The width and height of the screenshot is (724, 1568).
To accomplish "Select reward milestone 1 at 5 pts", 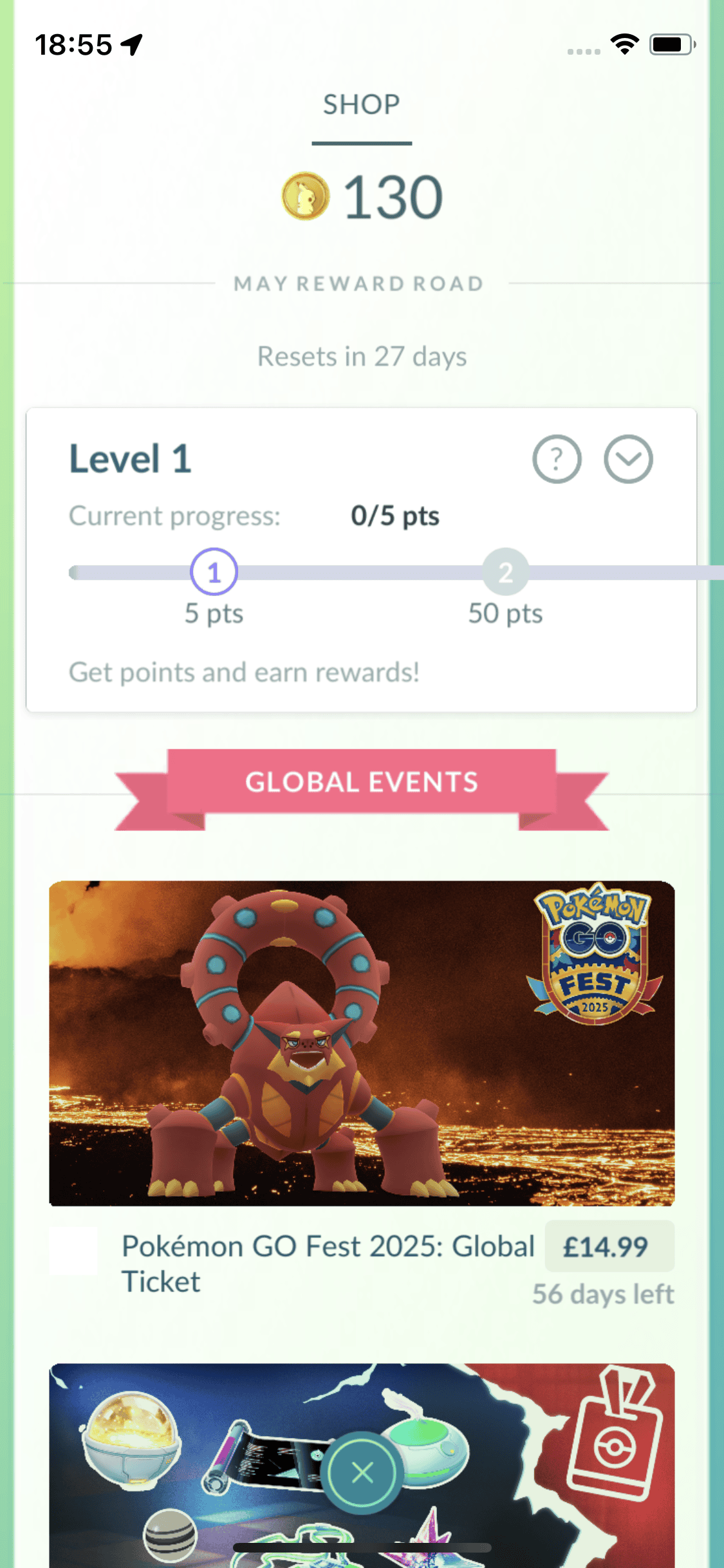I will (214, 572).
